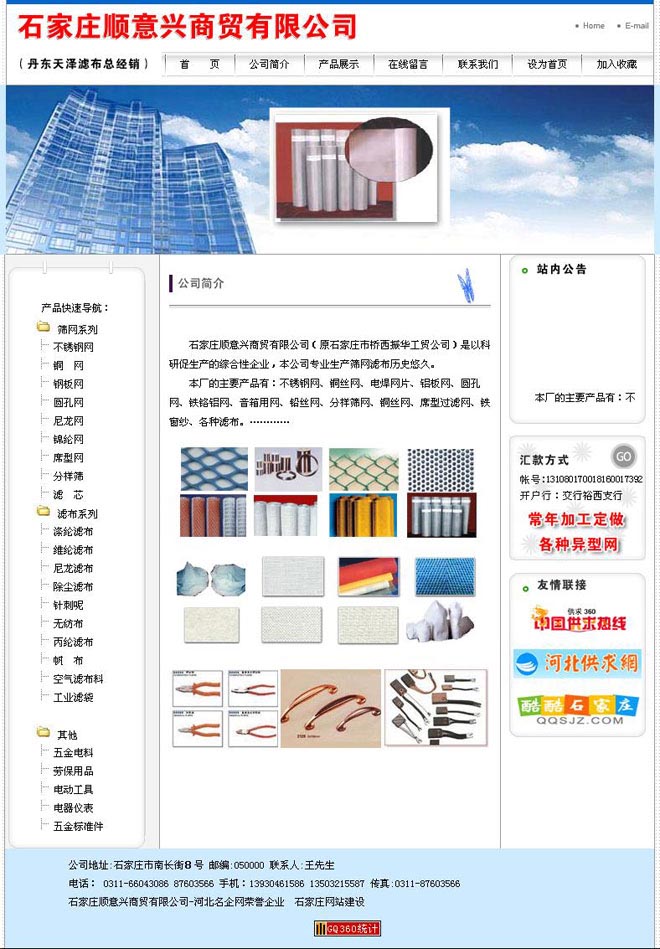Open the 首页 nav item
The width and height of the screenshot is (660, 949).
[x=199, y=64]
